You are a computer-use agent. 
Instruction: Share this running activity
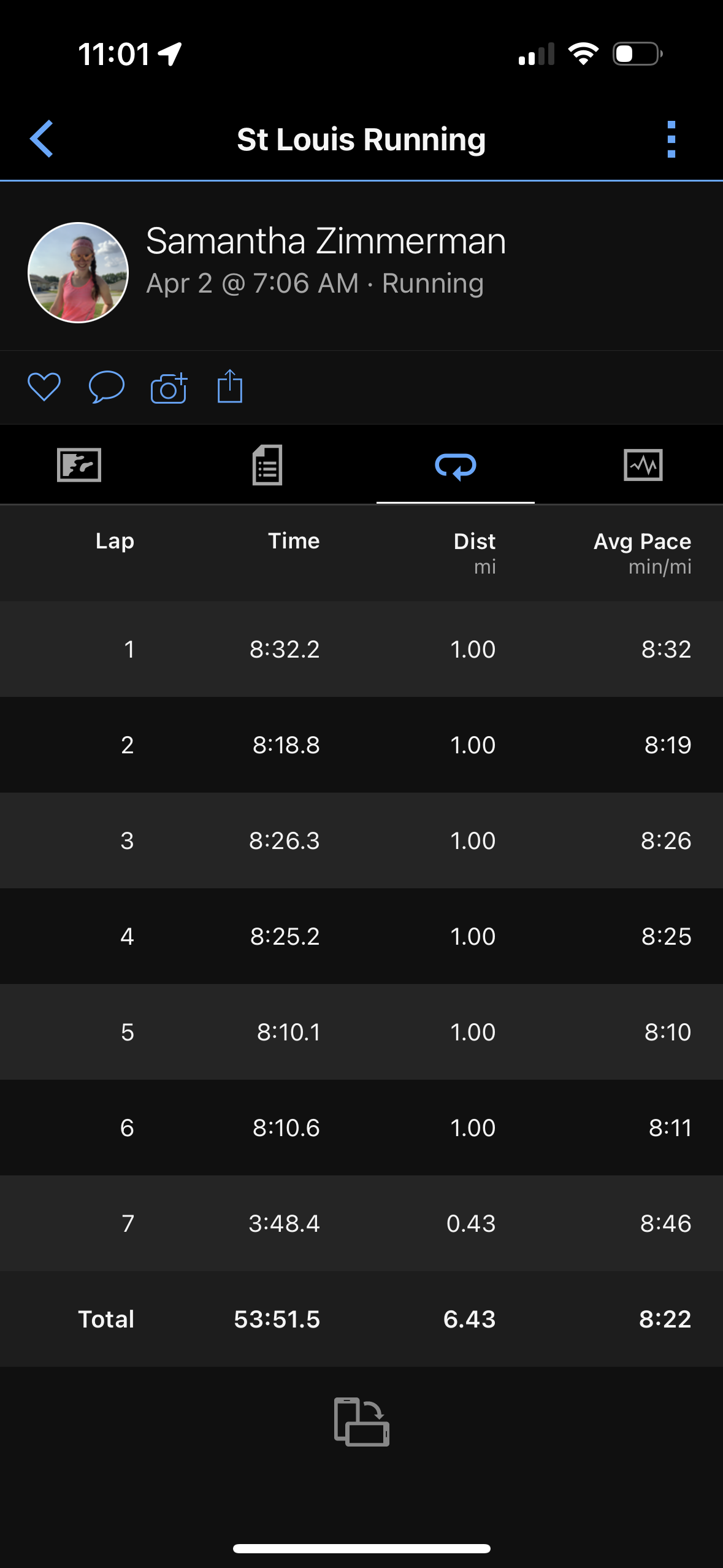[x=230, y=386]
